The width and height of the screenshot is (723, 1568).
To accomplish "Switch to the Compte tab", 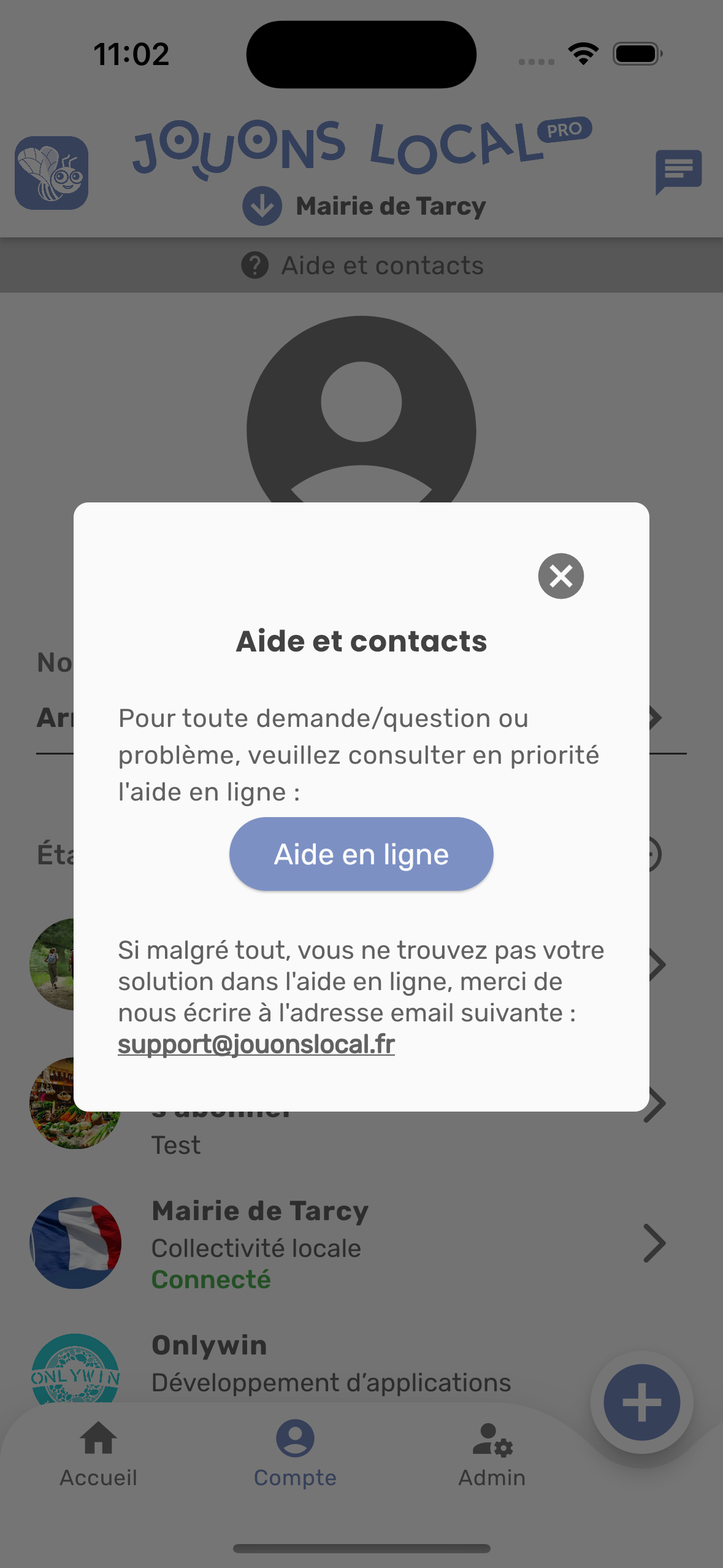I will (x=295, y=1454).
